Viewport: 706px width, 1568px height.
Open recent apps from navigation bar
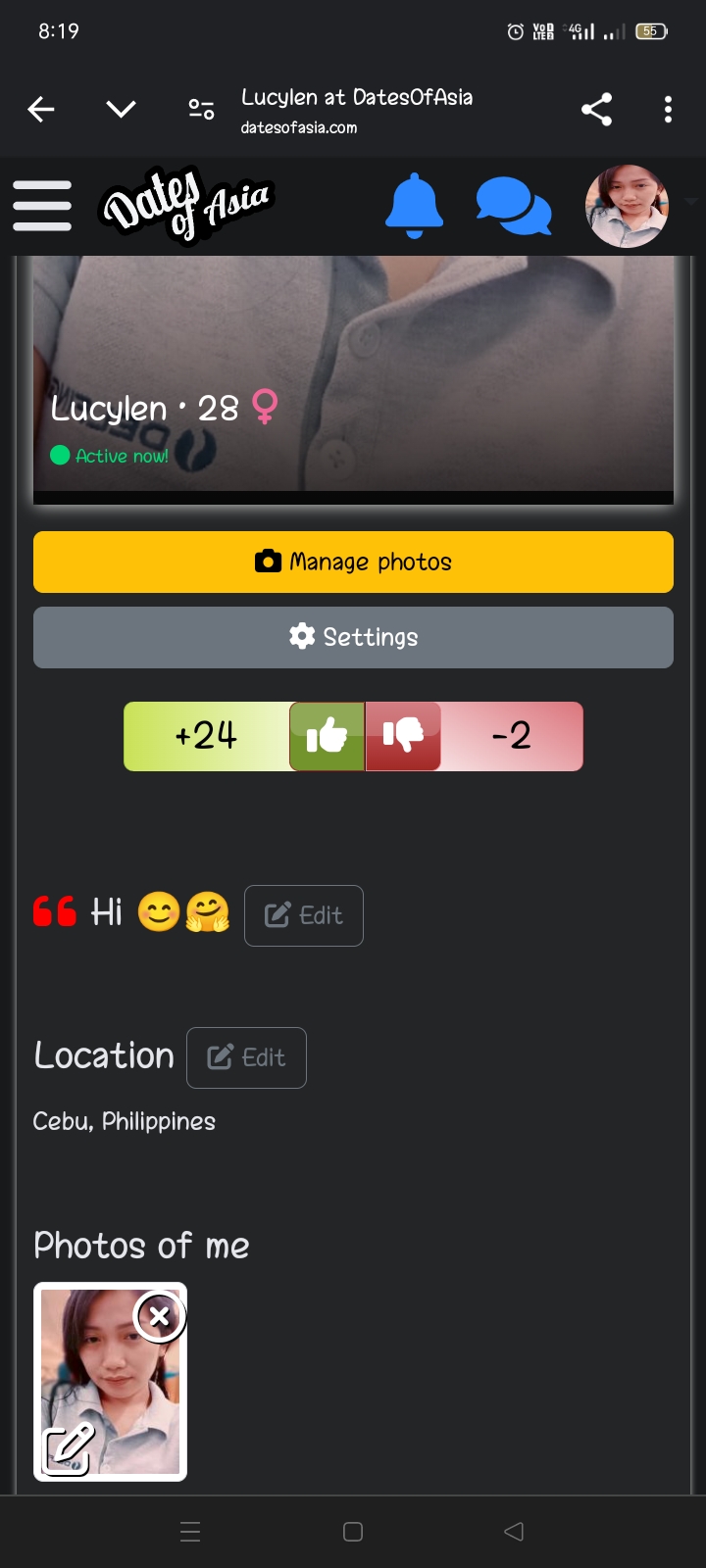pyautogui.click(x=191, y=1532)
